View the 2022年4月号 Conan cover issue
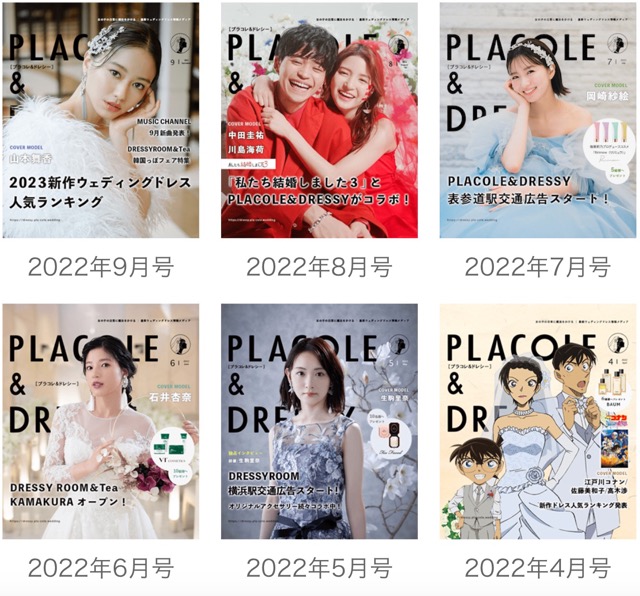Viewport: 640px width, 596px height. 538,422
